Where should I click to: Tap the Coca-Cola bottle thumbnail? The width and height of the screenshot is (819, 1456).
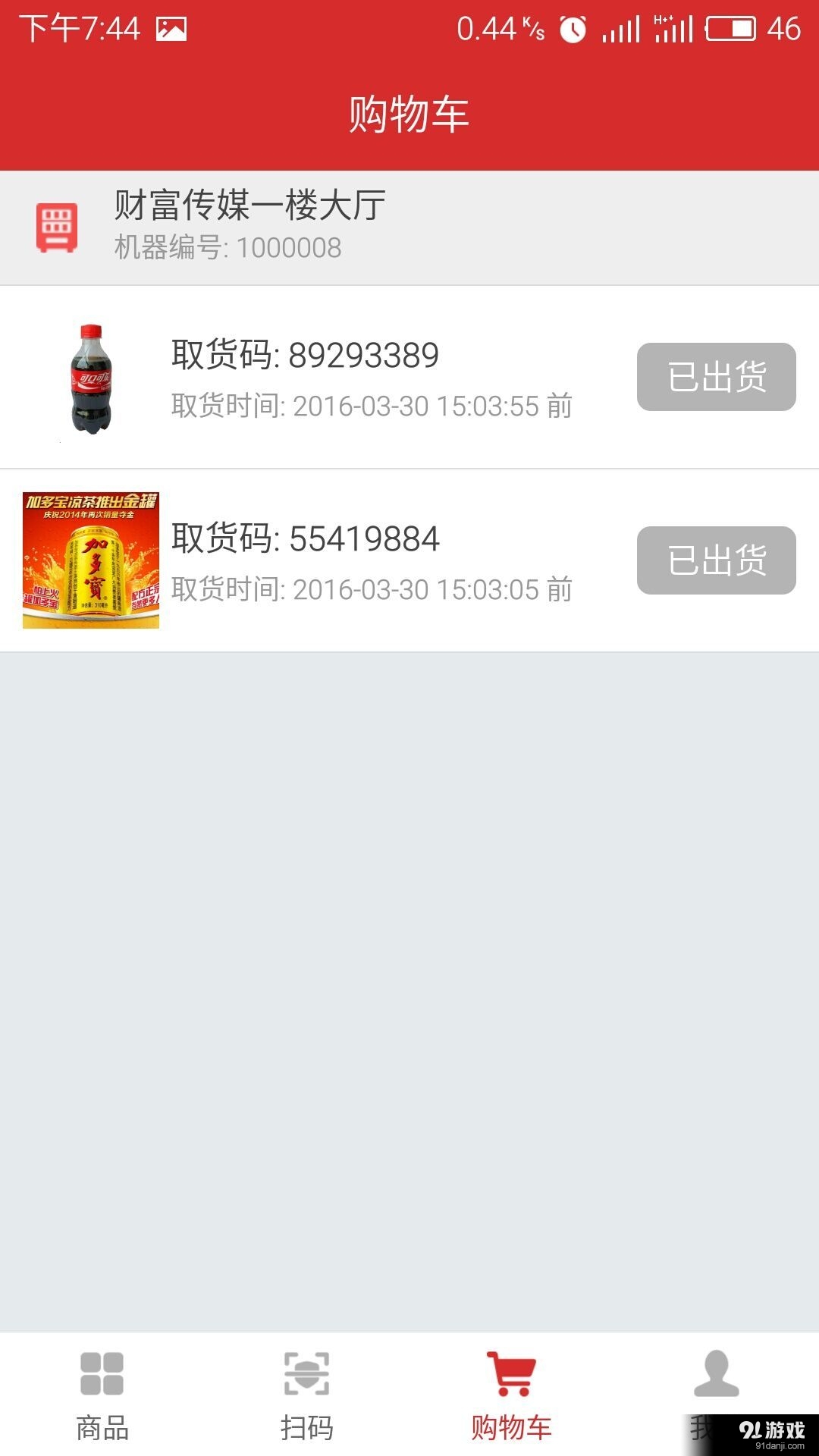pos(89,379)
